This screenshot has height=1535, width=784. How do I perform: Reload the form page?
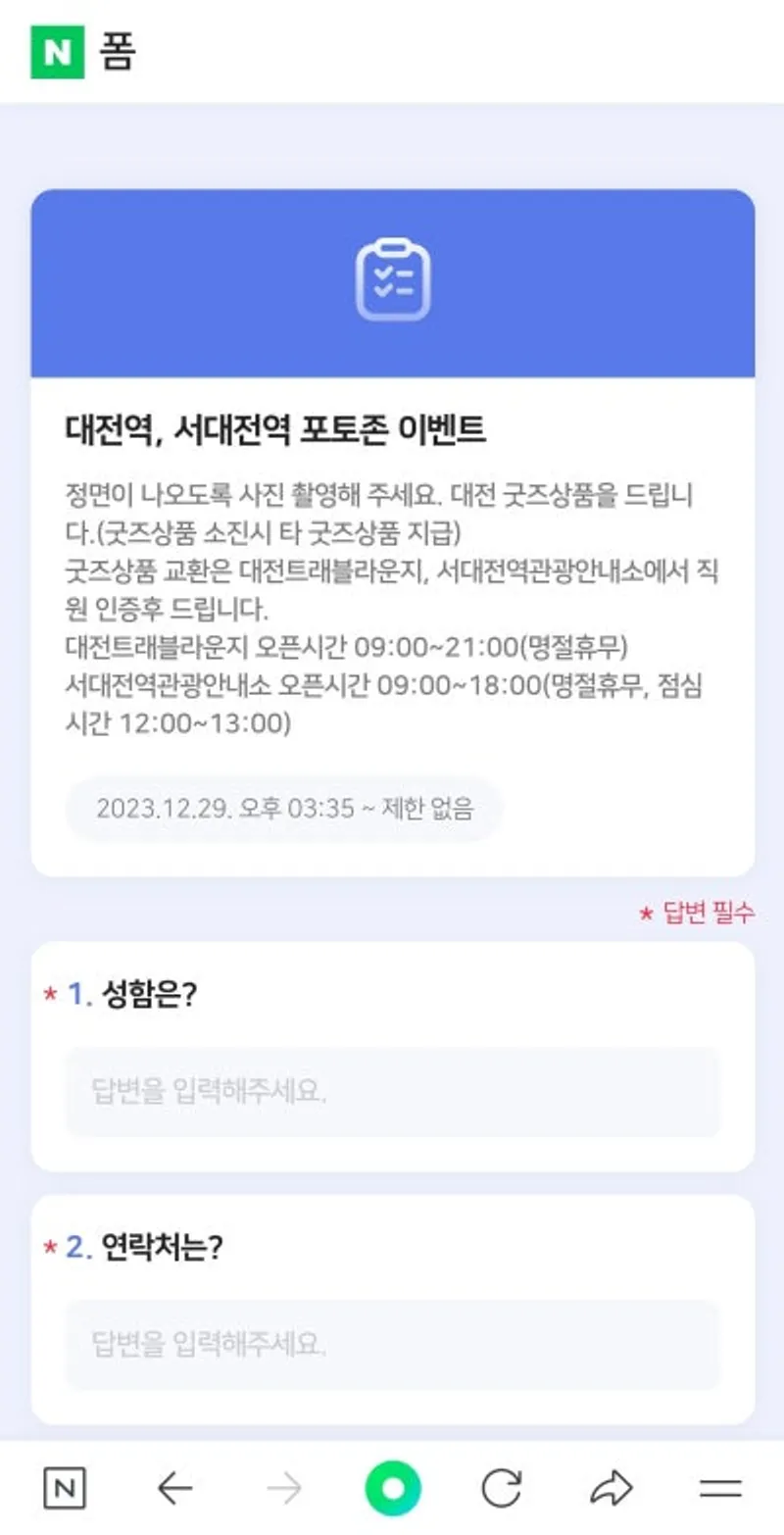click(502, 1489)
